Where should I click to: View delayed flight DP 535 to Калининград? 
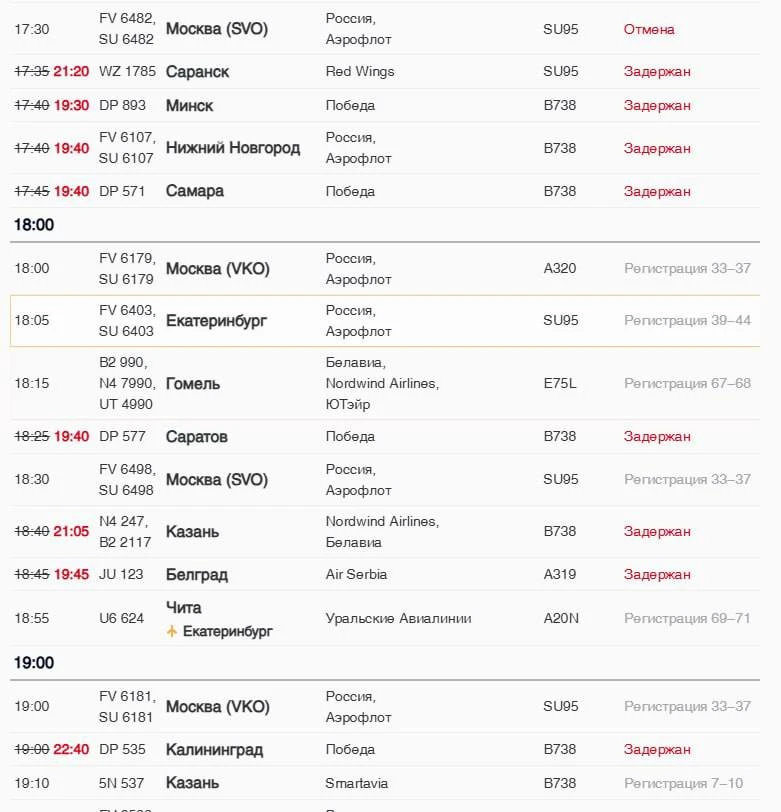[385, 749]
